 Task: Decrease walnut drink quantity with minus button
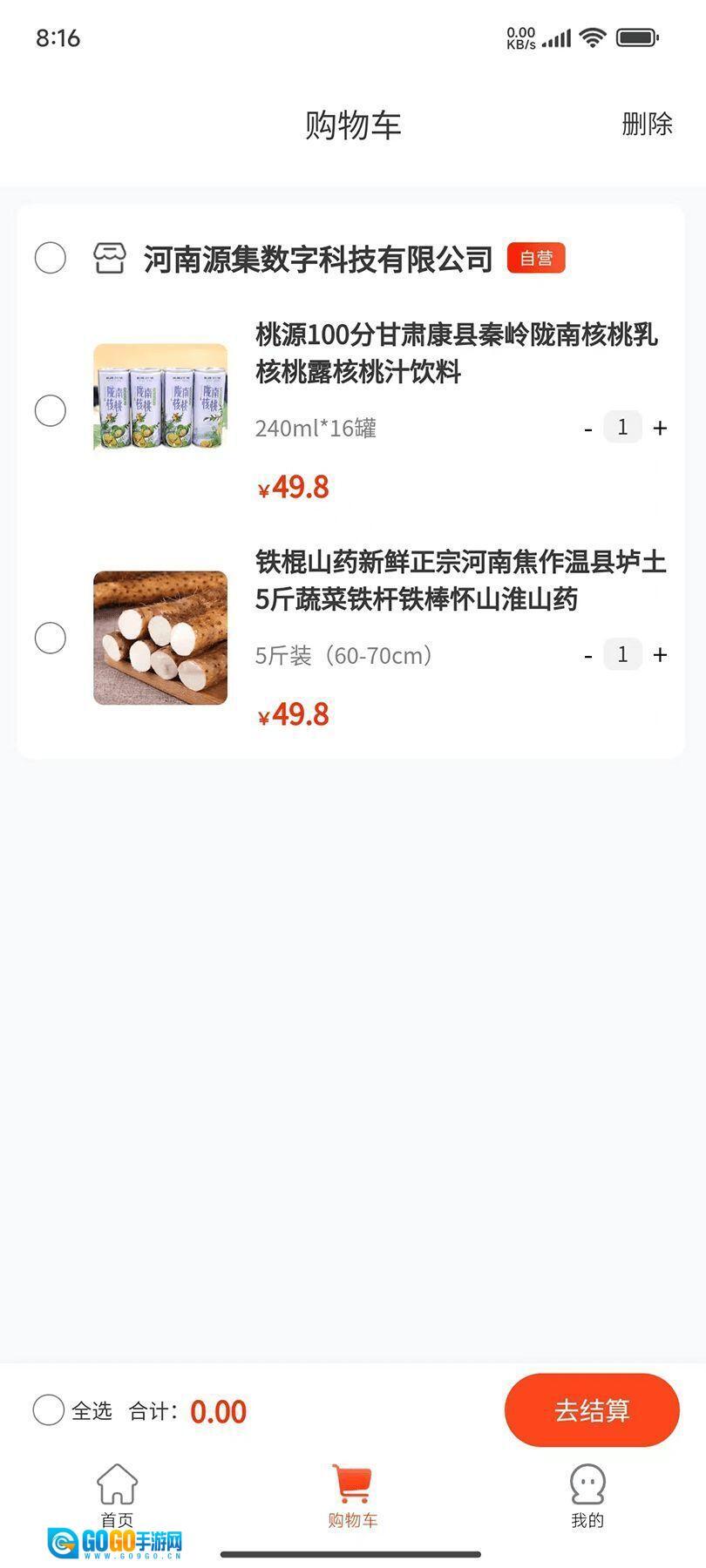[587, 428]
